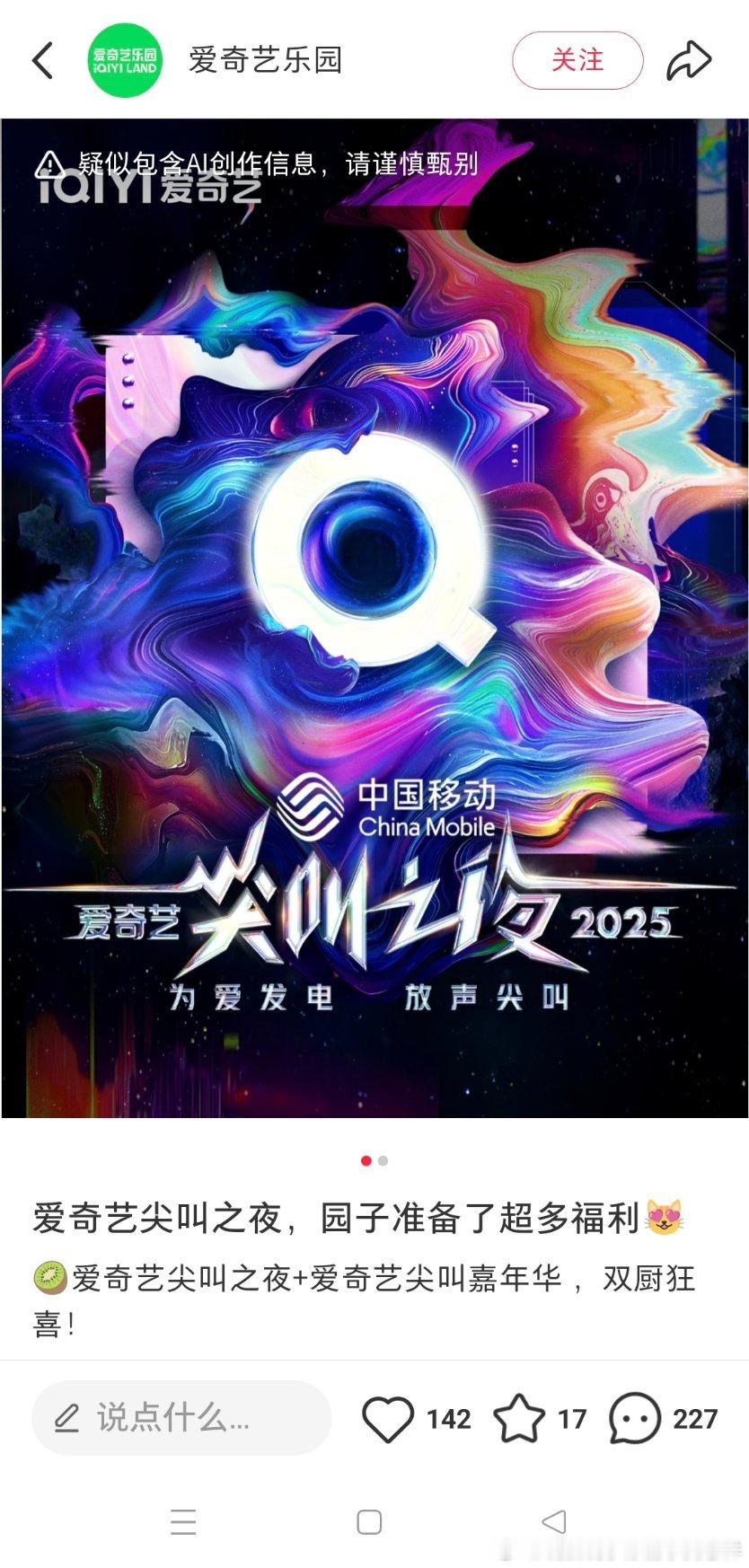749x1568 pixels.
Task: Open comments via the speech bubble icon
Action: click(x=635, y=1419)
